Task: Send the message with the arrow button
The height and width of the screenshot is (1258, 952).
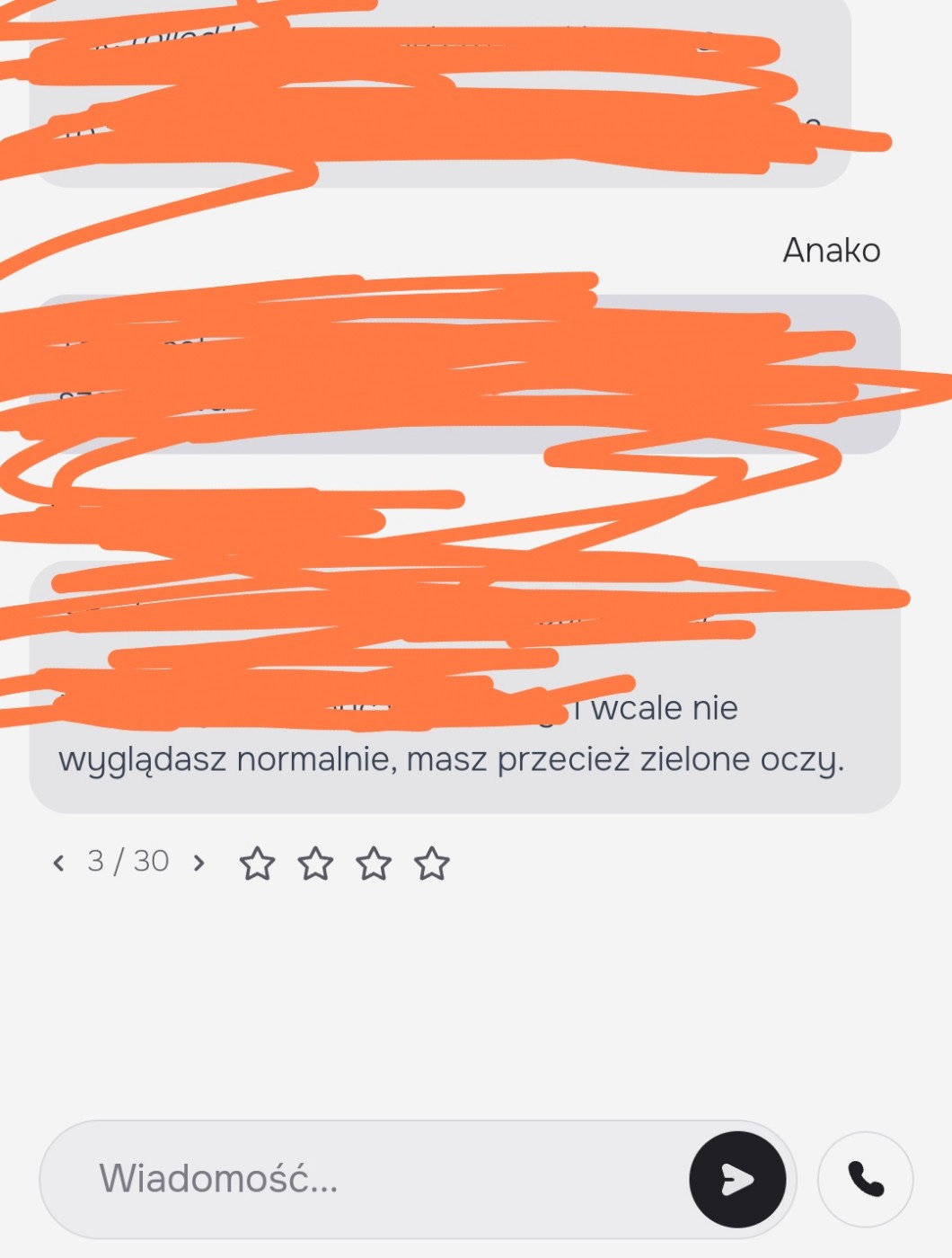Action: (737, 1179)
